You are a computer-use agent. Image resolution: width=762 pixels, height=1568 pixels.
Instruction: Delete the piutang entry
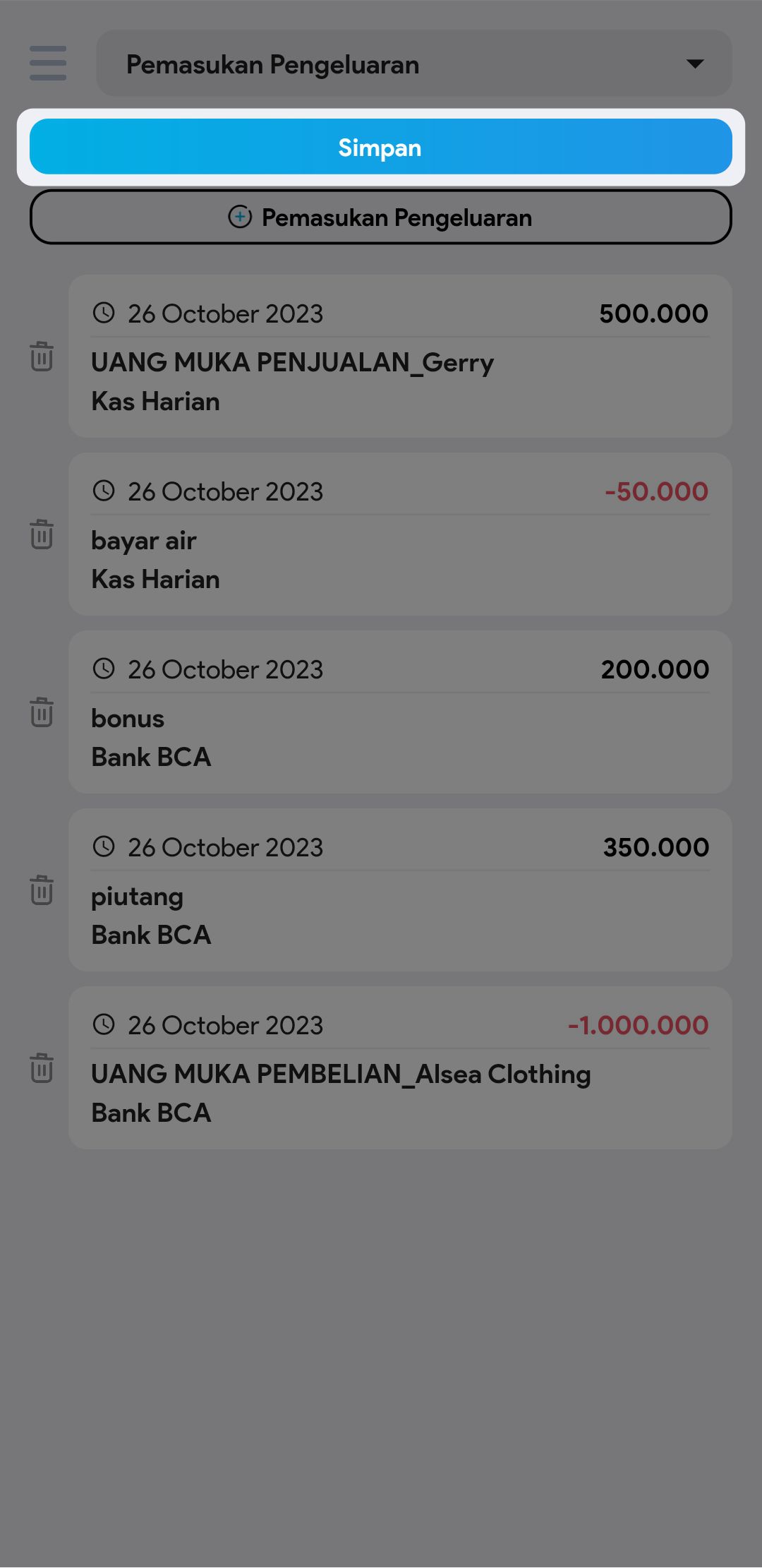pyautogui.click(x=42, y=890)
